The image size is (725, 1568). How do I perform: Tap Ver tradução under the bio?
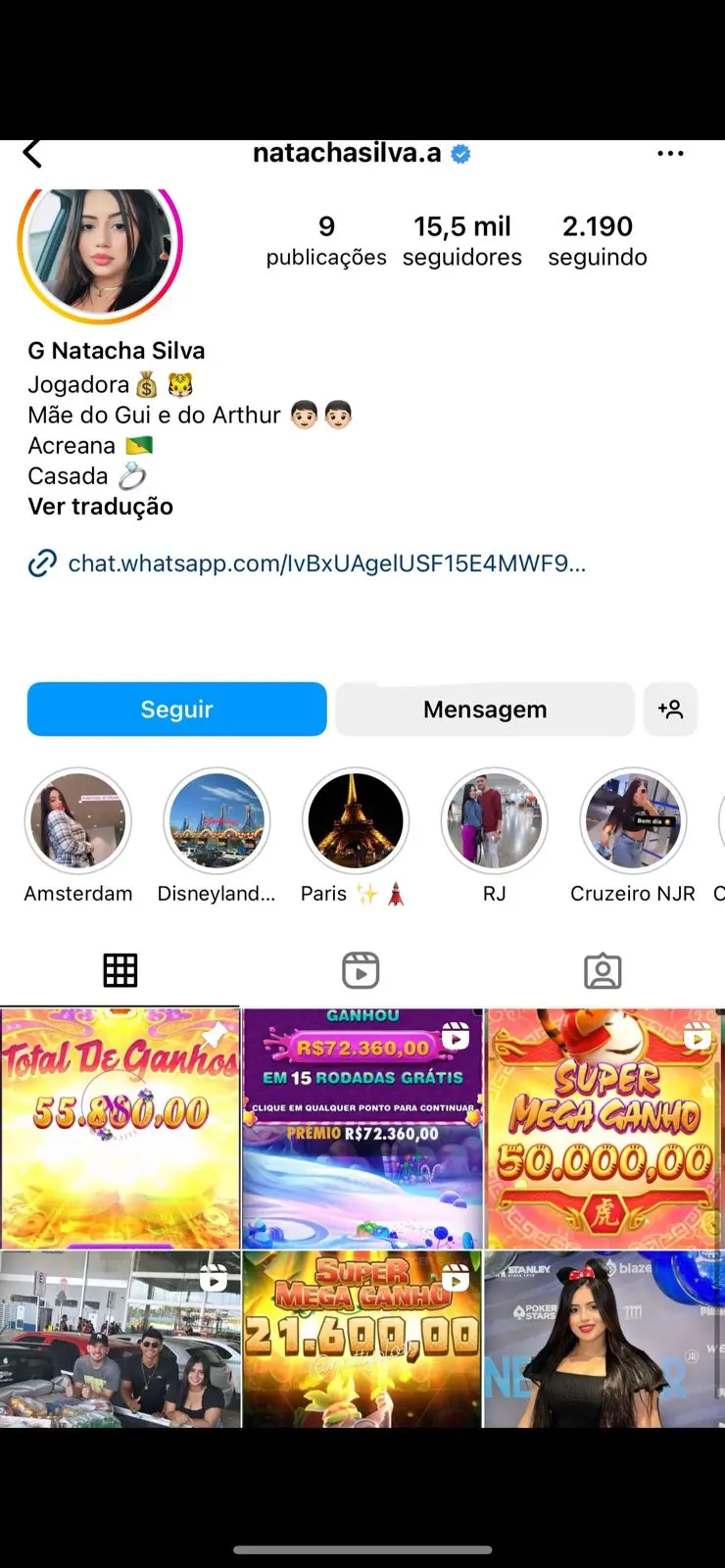100,507
